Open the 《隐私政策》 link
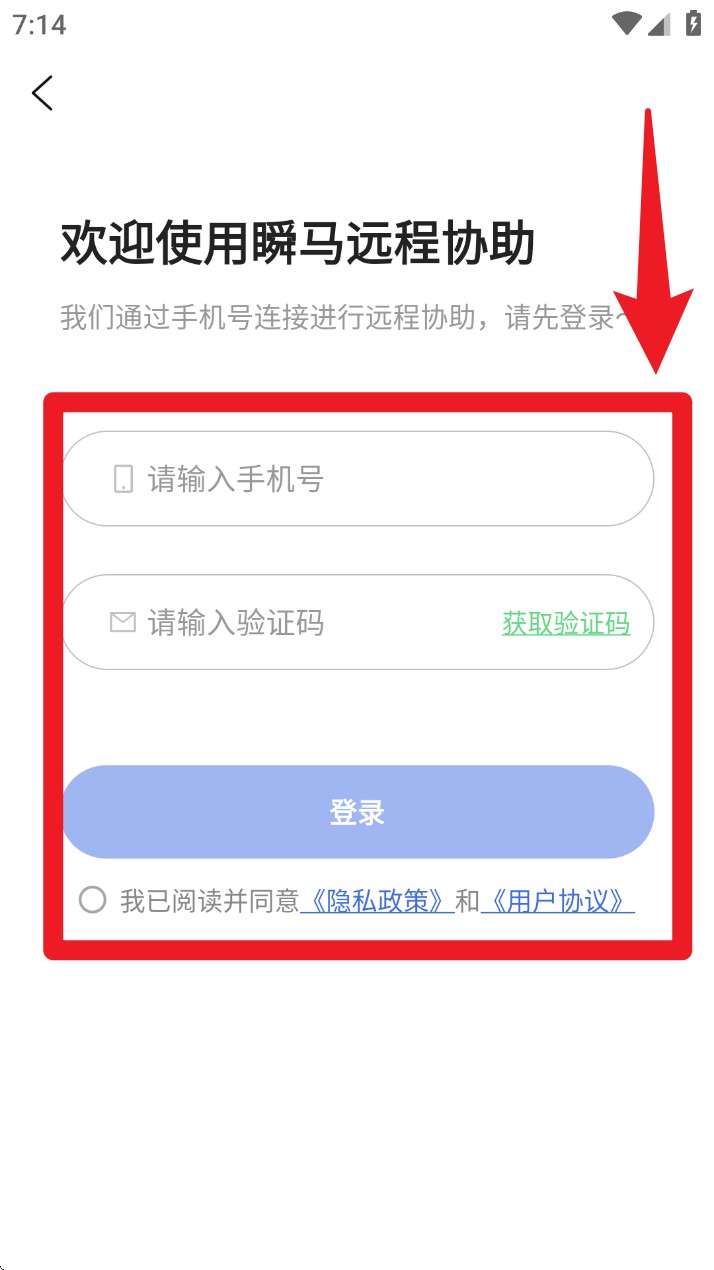The width and height of the screenshot is (714, 1270). (x=377, y=901)
